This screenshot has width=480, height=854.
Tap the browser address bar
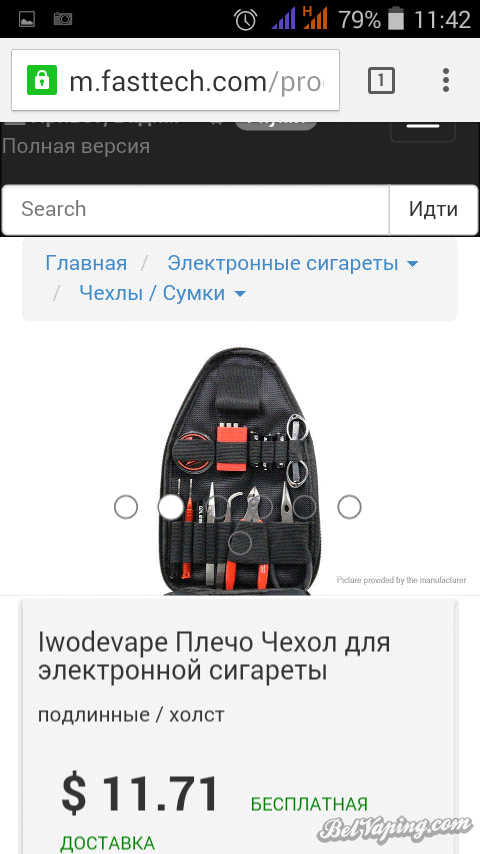coord(175,81)
